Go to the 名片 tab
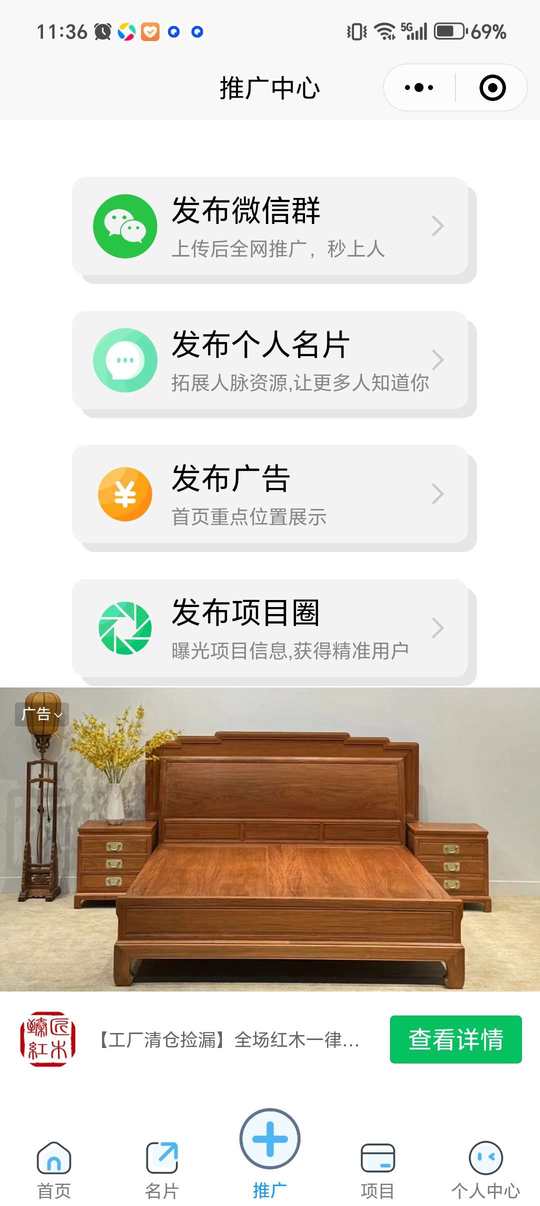 (162, 1170)
